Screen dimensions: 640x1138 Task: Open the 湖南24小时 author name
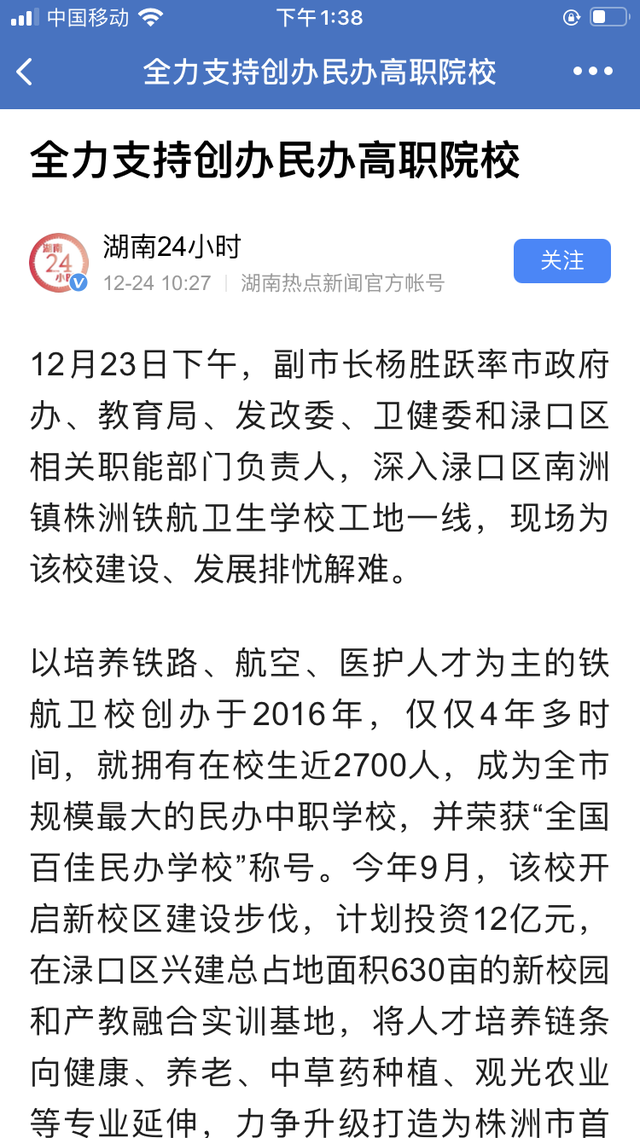tap(171, 247)
